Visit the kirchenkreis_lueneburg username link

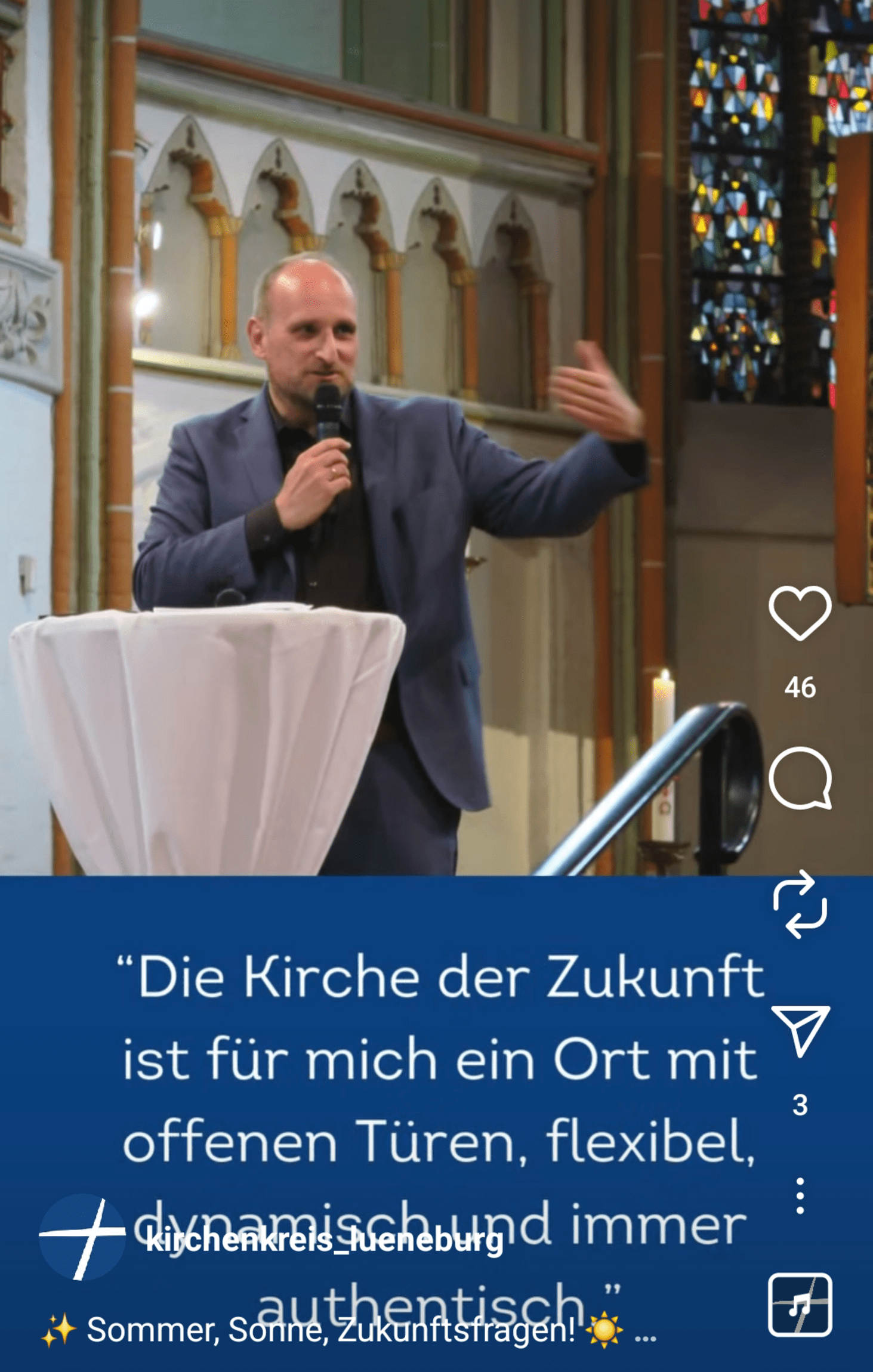[x=325, y=1241]
